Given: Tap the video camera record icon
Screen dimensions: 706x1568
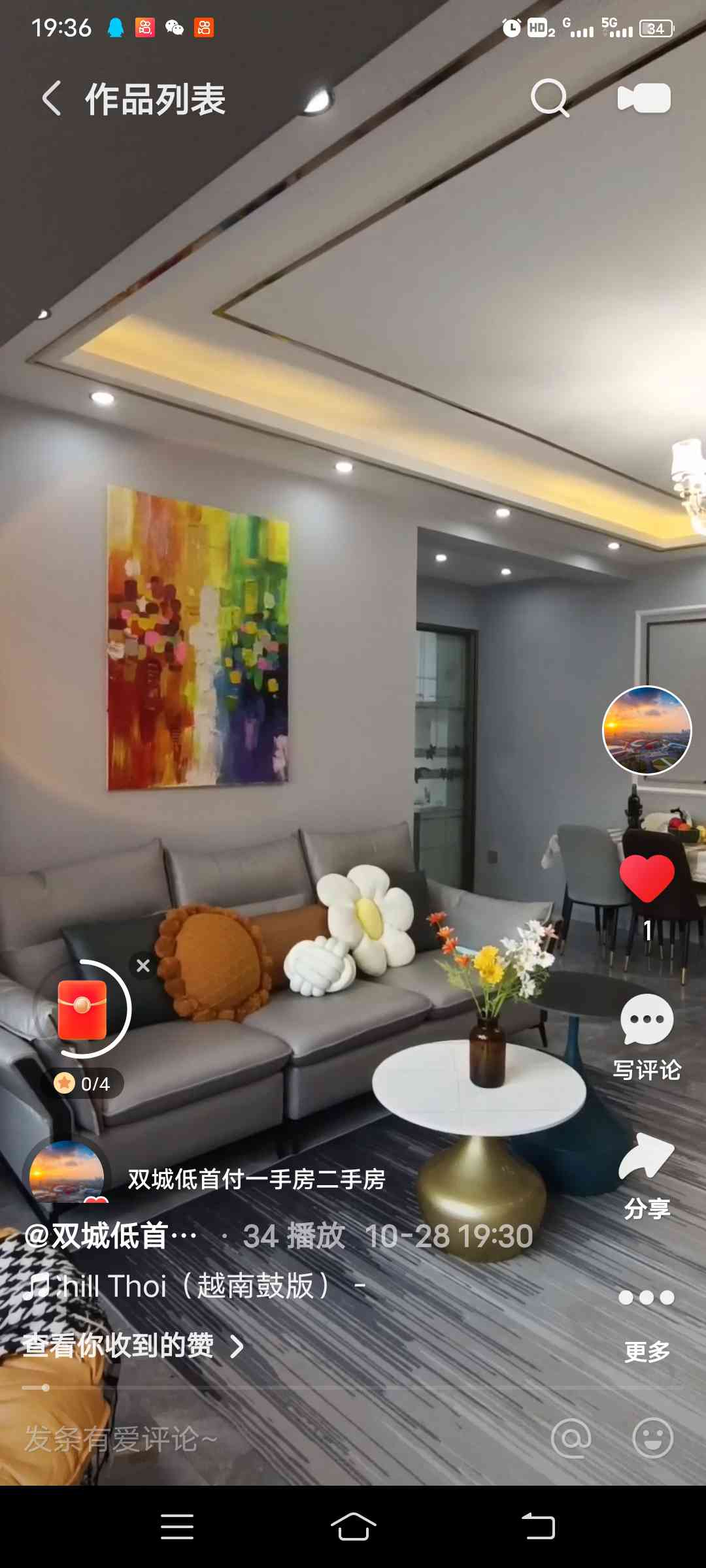Looking at the screenshot, I should click(644, 98).
